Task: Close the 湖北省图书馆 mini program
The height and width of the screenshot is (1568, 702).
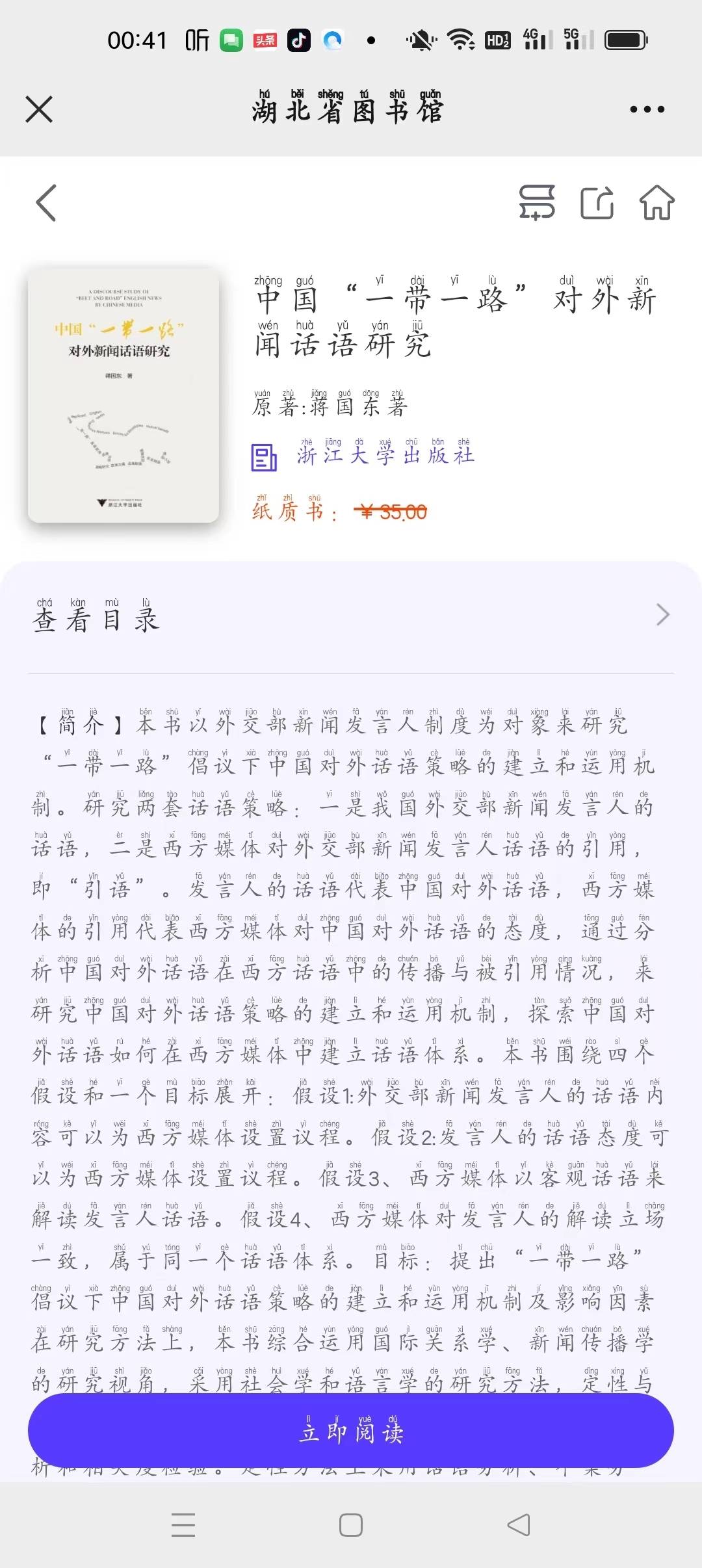Action: [39, 109]
